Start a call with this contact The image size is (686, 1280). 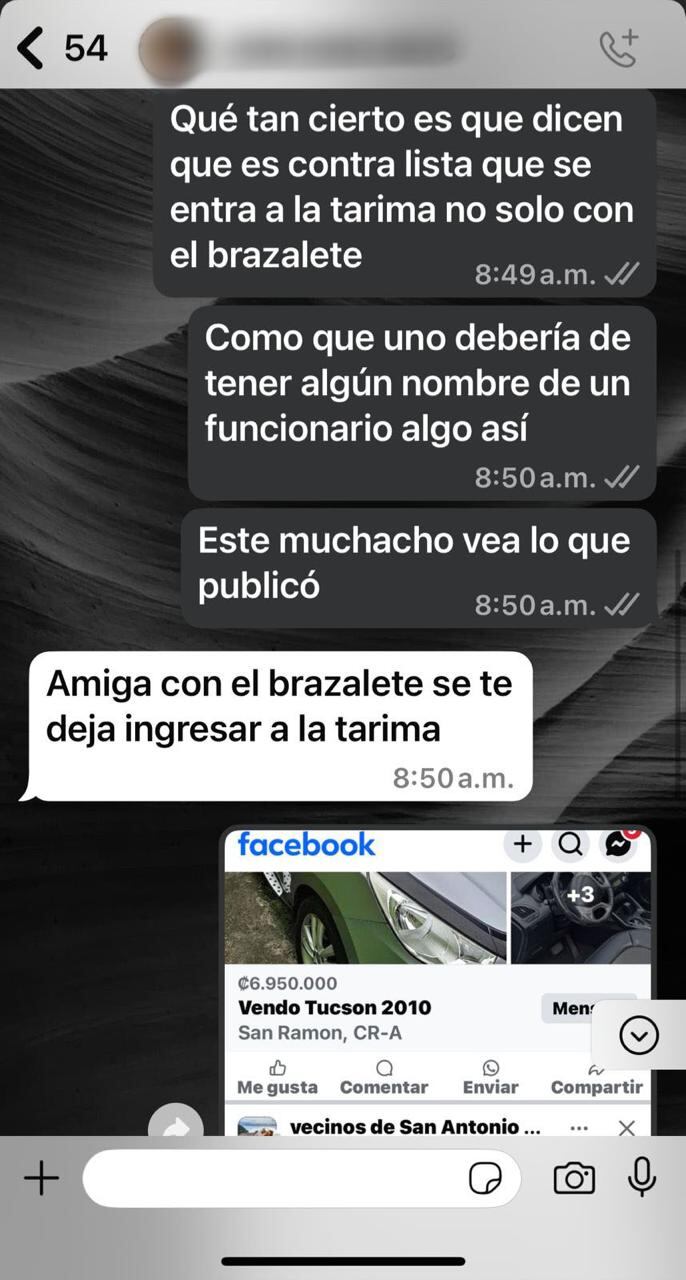619,48
